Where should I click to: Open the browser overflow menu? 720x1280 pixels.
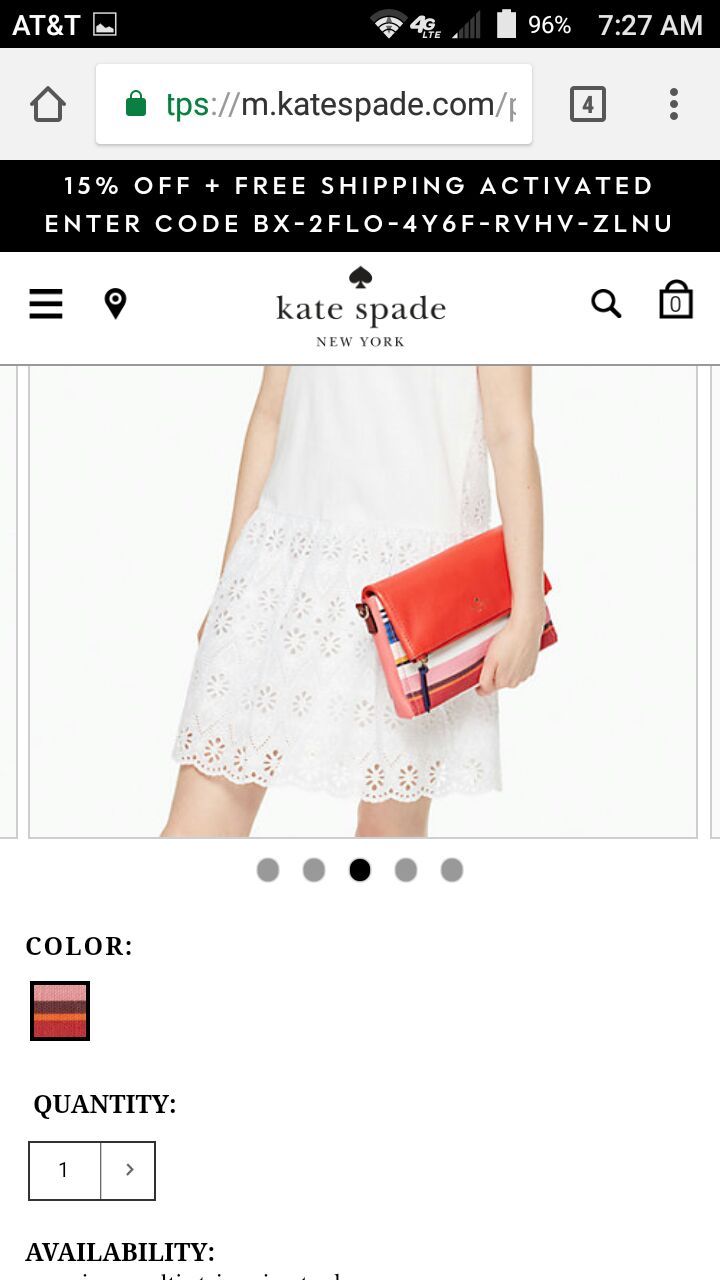coord(674,104)
